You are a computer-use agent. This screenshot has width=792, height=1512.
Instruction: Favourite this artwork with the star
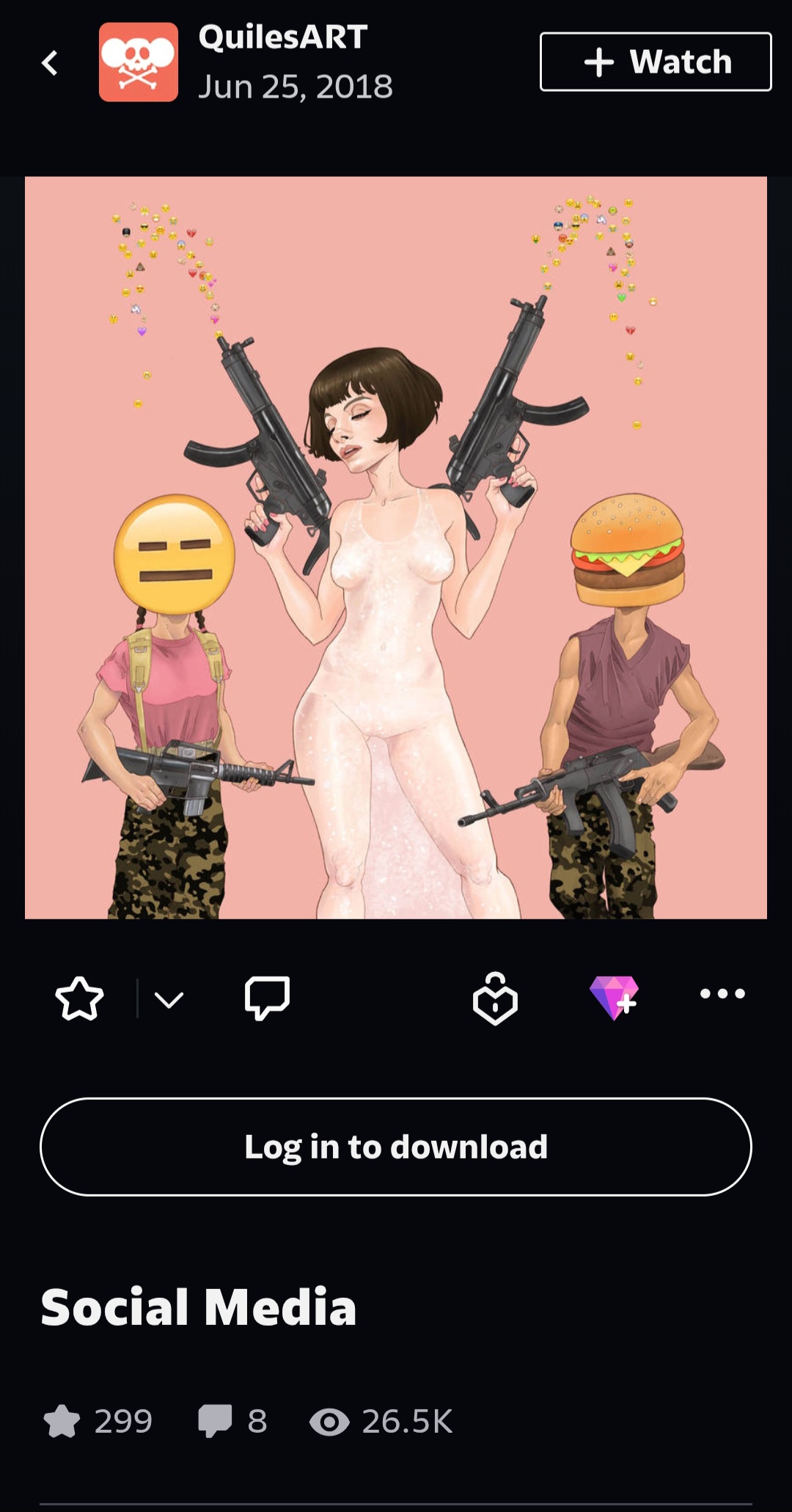[79, 998]
